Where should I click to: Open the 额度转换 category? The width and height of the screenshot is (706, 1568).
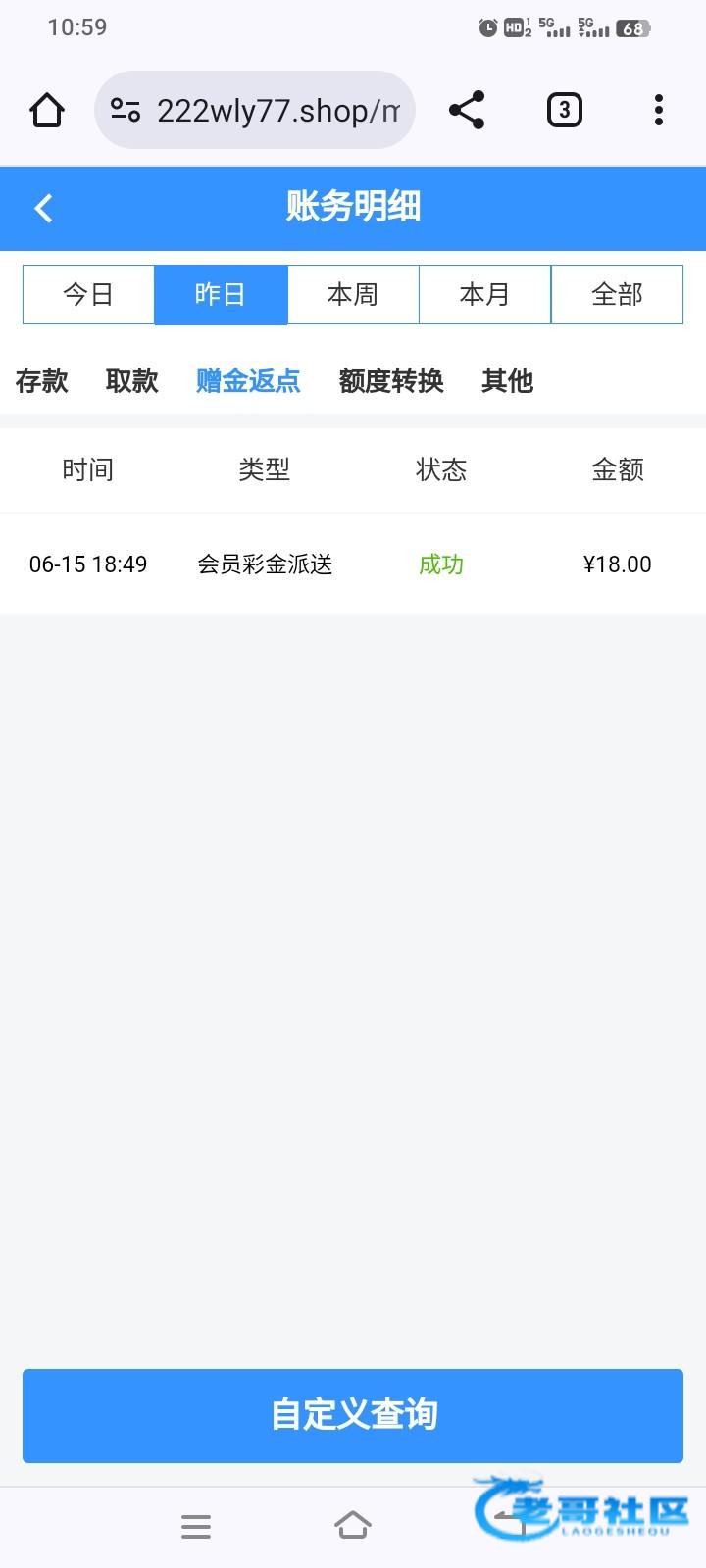(391, 380)
